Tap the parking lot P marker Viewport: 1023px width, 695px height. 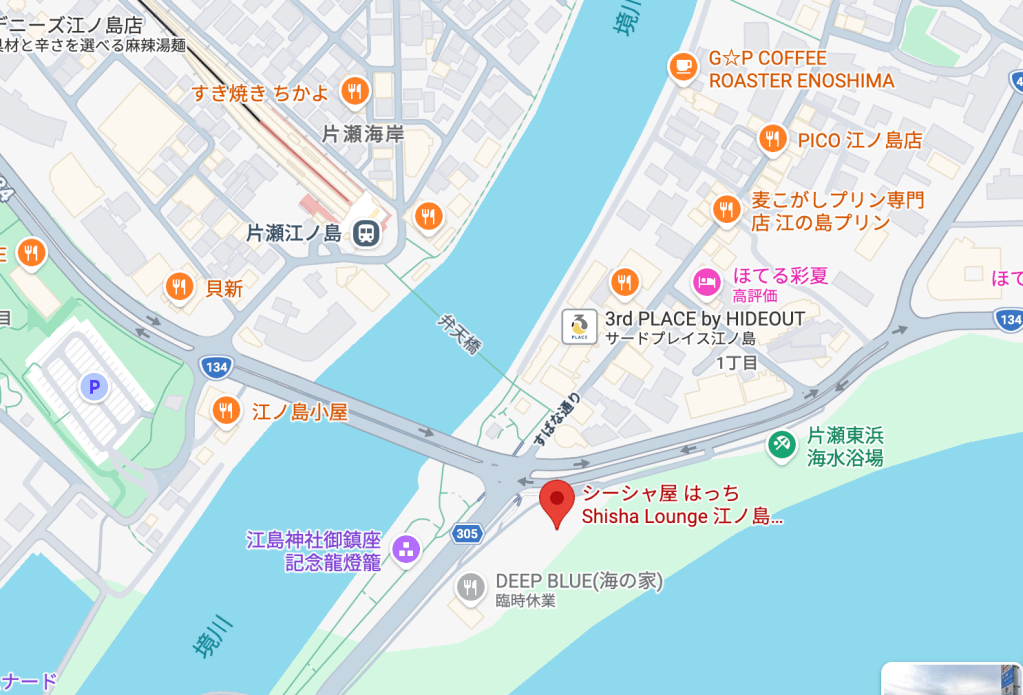click(x=95, y=386)
